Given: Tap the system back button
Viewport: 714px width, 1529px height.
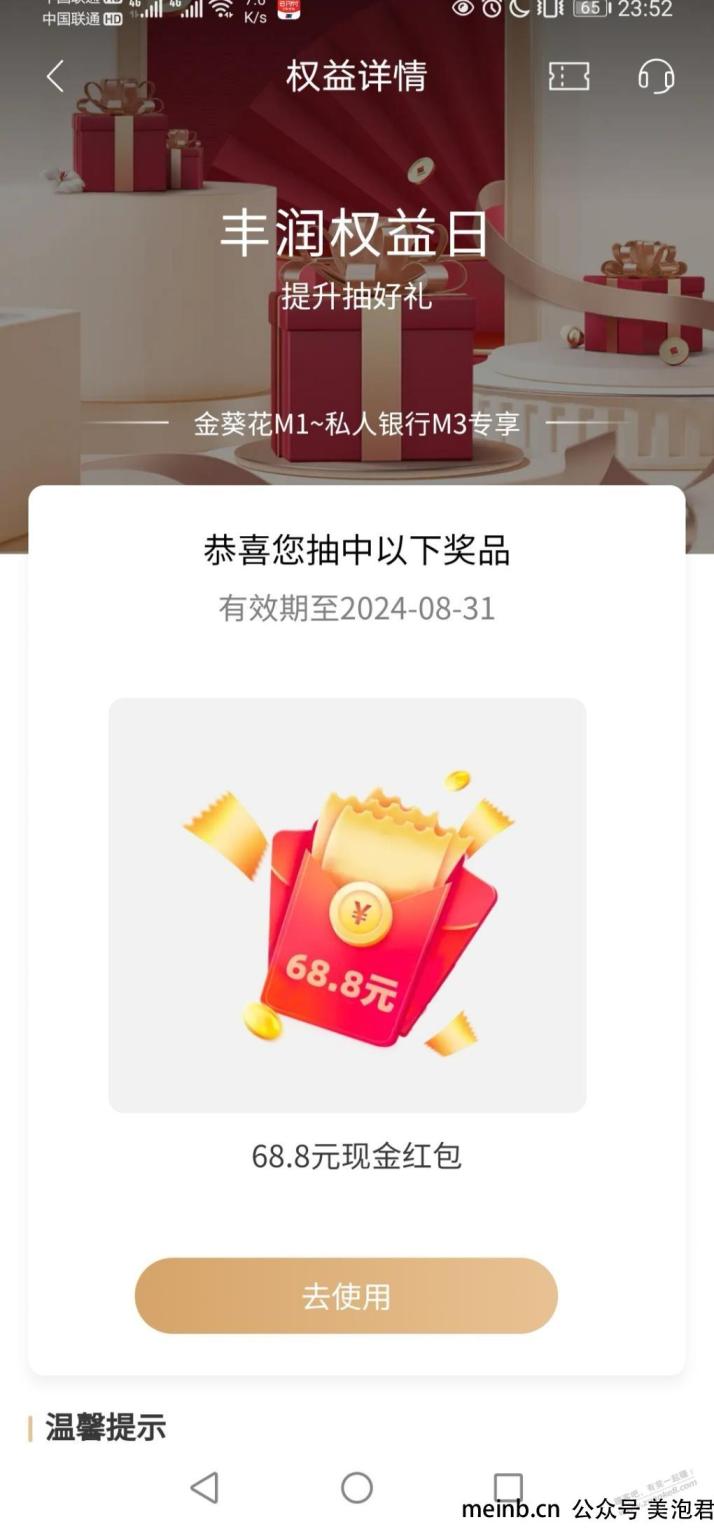Looking at the screenshot, I should [x=204, y=1487].
